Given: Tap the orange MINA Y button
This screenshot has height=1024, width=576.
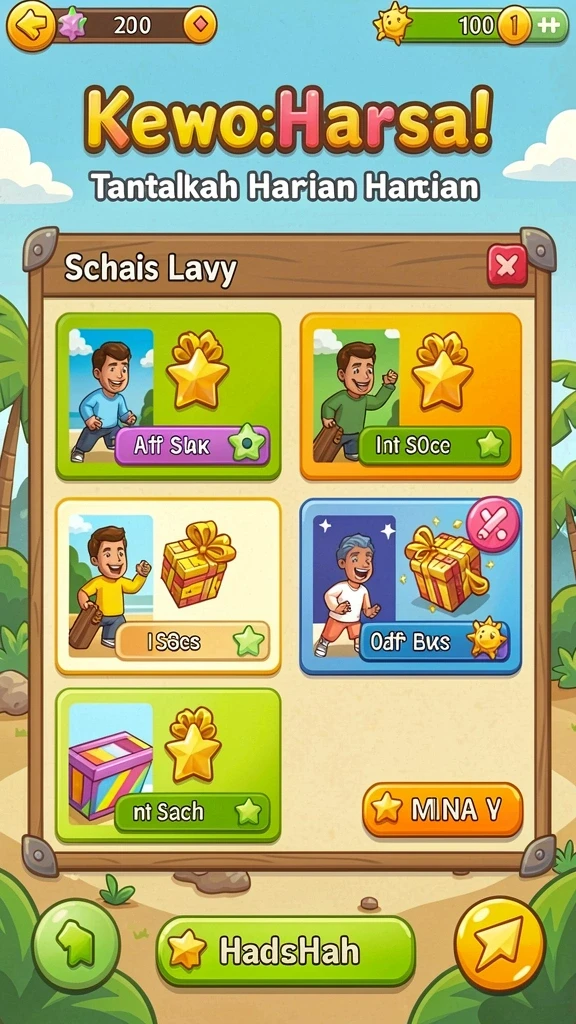Looking at the screenshot, I should [x=443, y=810].
